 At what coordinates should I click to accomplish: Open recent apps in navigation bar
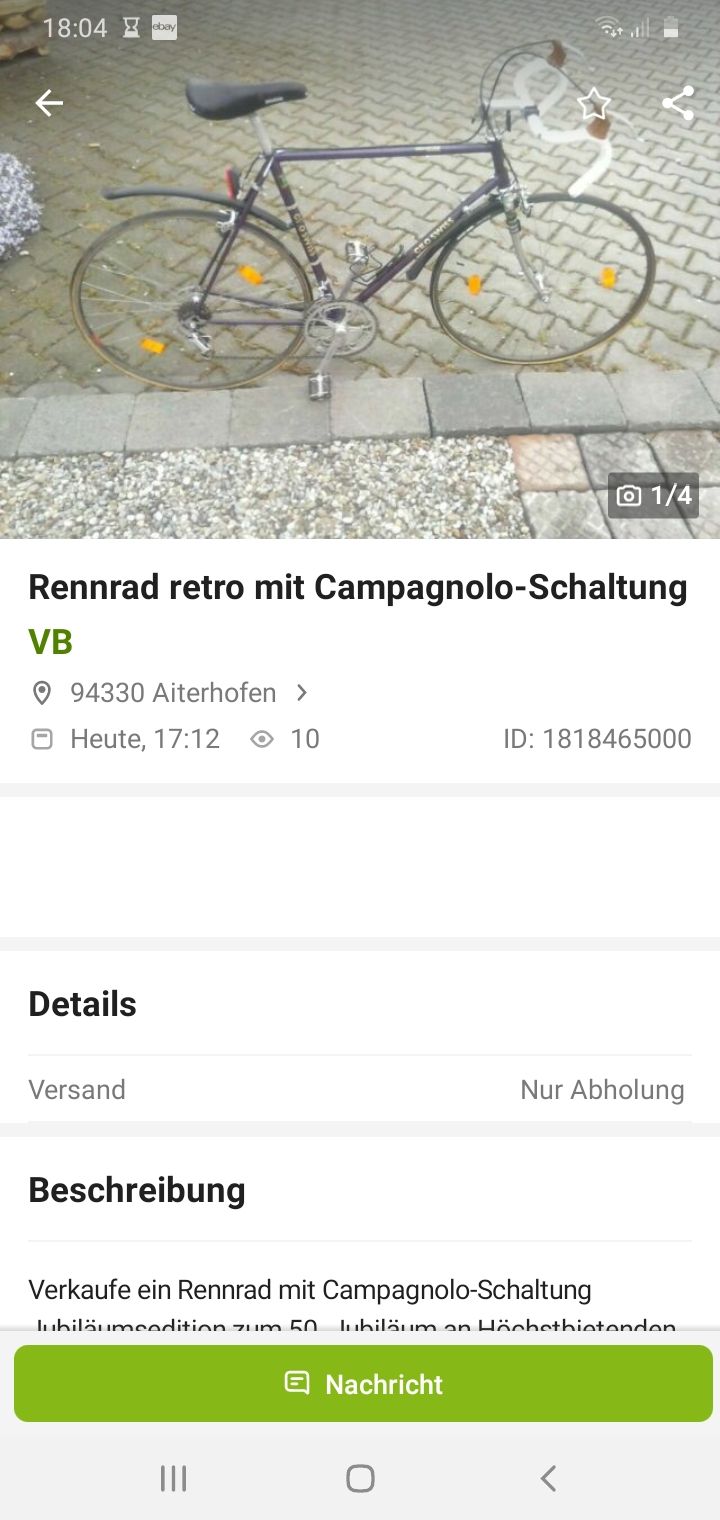(173, 1478)
